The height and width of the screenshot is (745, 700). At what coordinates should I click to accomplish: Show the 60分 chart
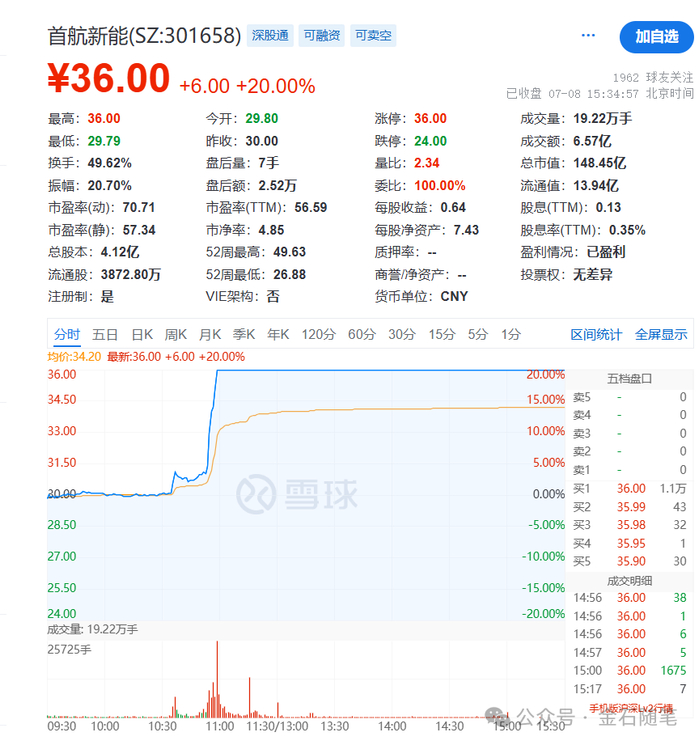[x=361, y=334]
